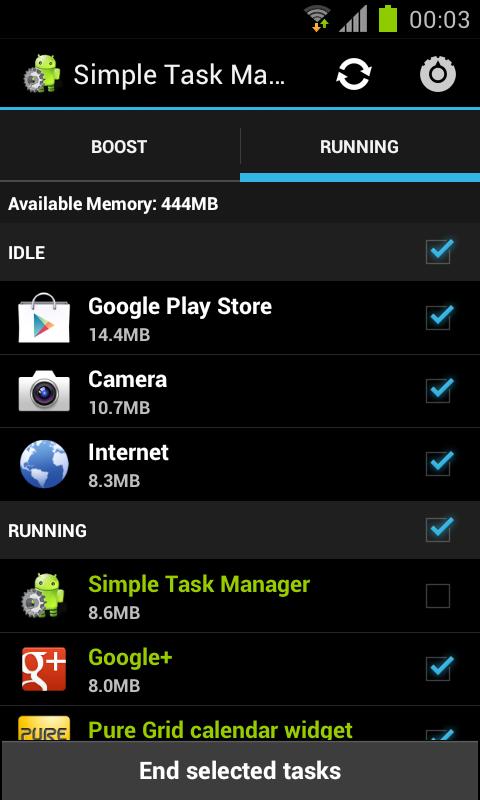Uncheck Google Play Store checkbox
Image resolution: width=480 pixels, height=800 pixels.
[439, 317]
